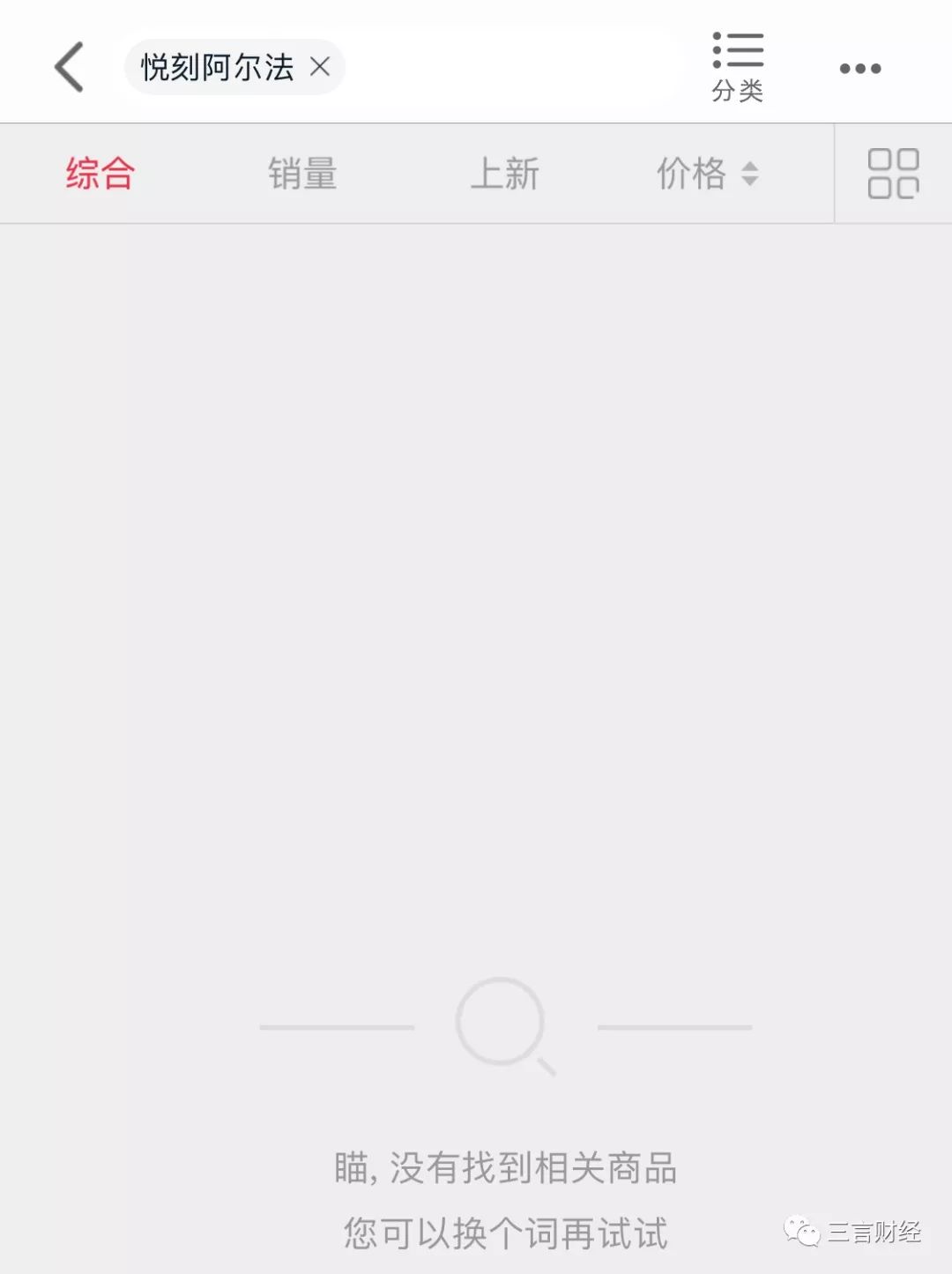This screenshot has width=952, height=1274.
Task: Click the 您可以换个词再试试 hint text
Action: [x=504, y=1234]
